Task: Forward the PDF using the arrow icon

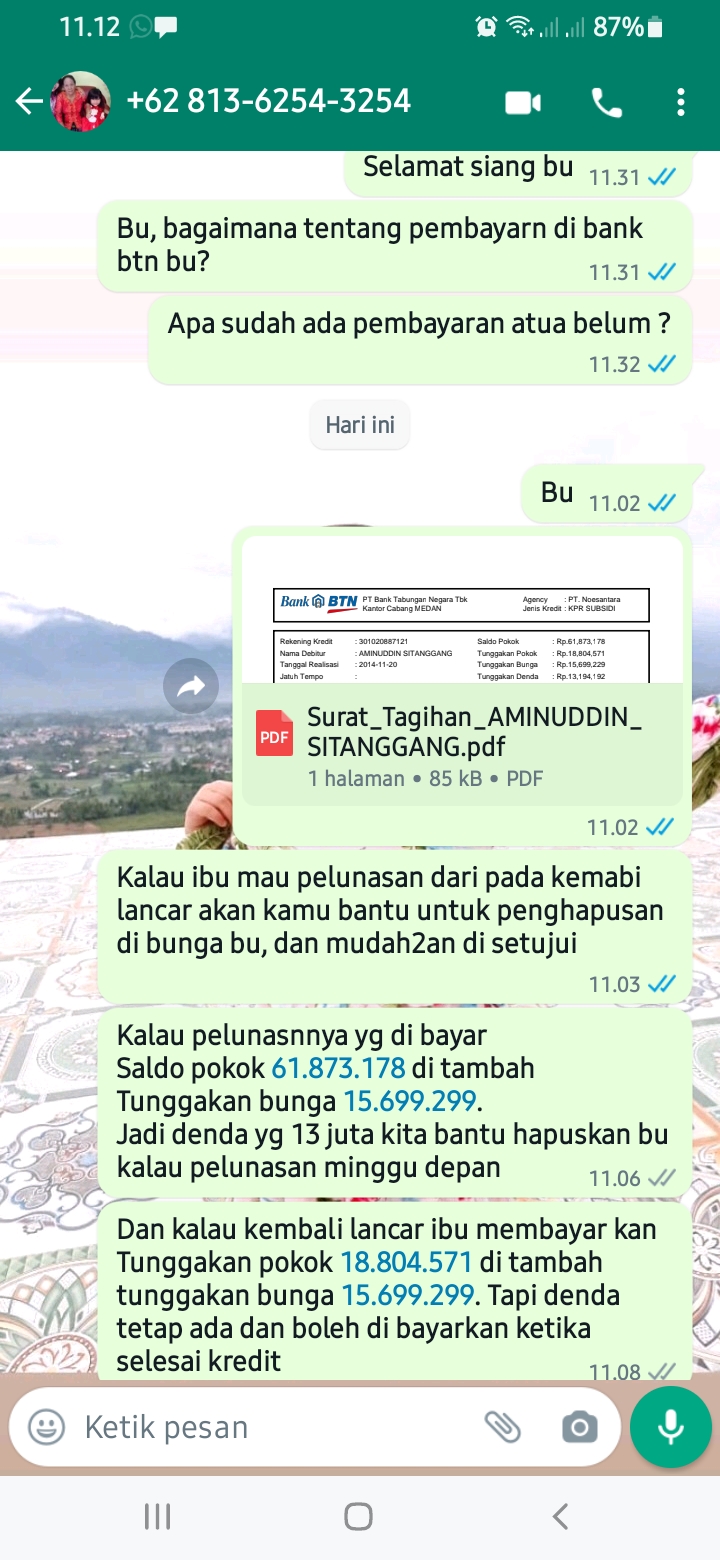Action: tap(191, 686)
